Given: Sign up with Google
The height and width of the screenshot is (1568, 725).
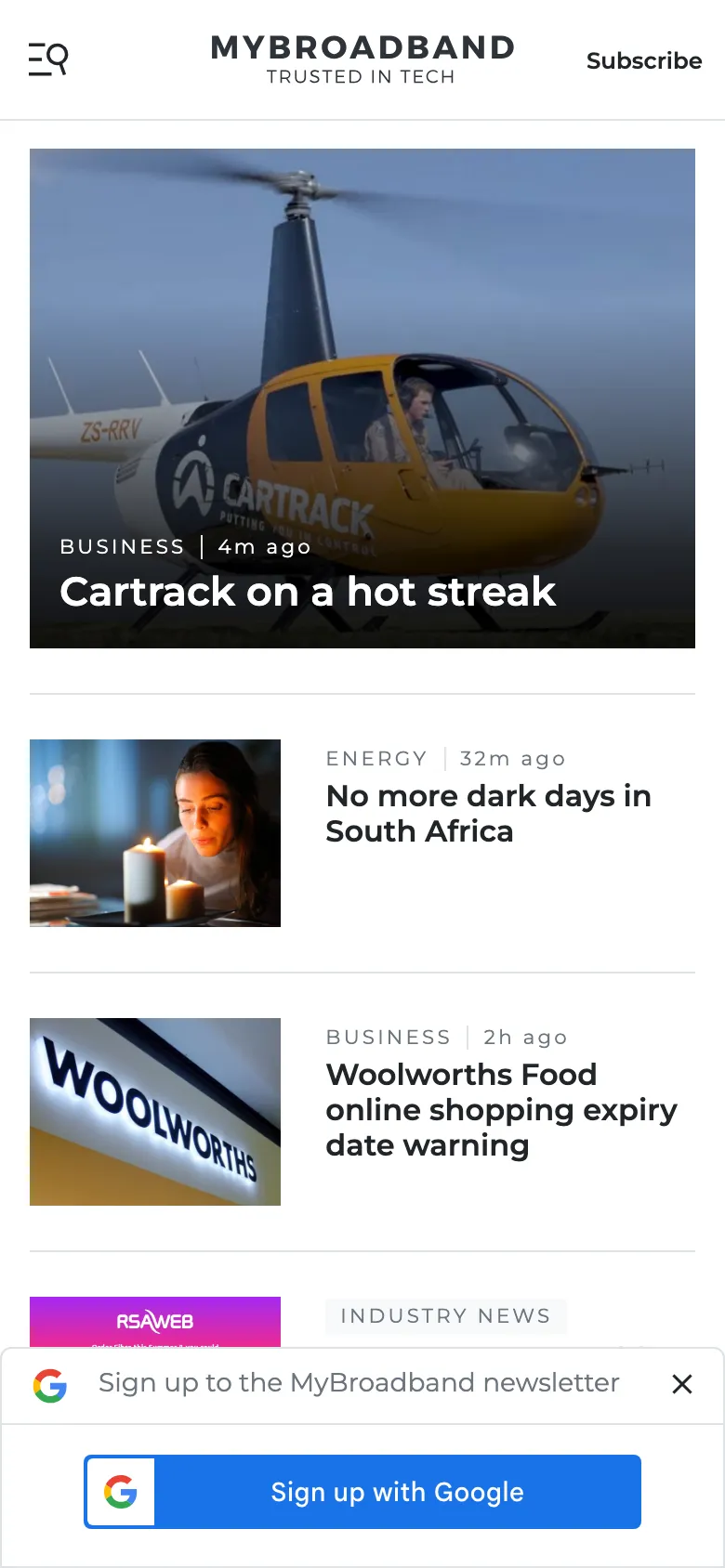Looking at the screenshot, I should 362,1492.
